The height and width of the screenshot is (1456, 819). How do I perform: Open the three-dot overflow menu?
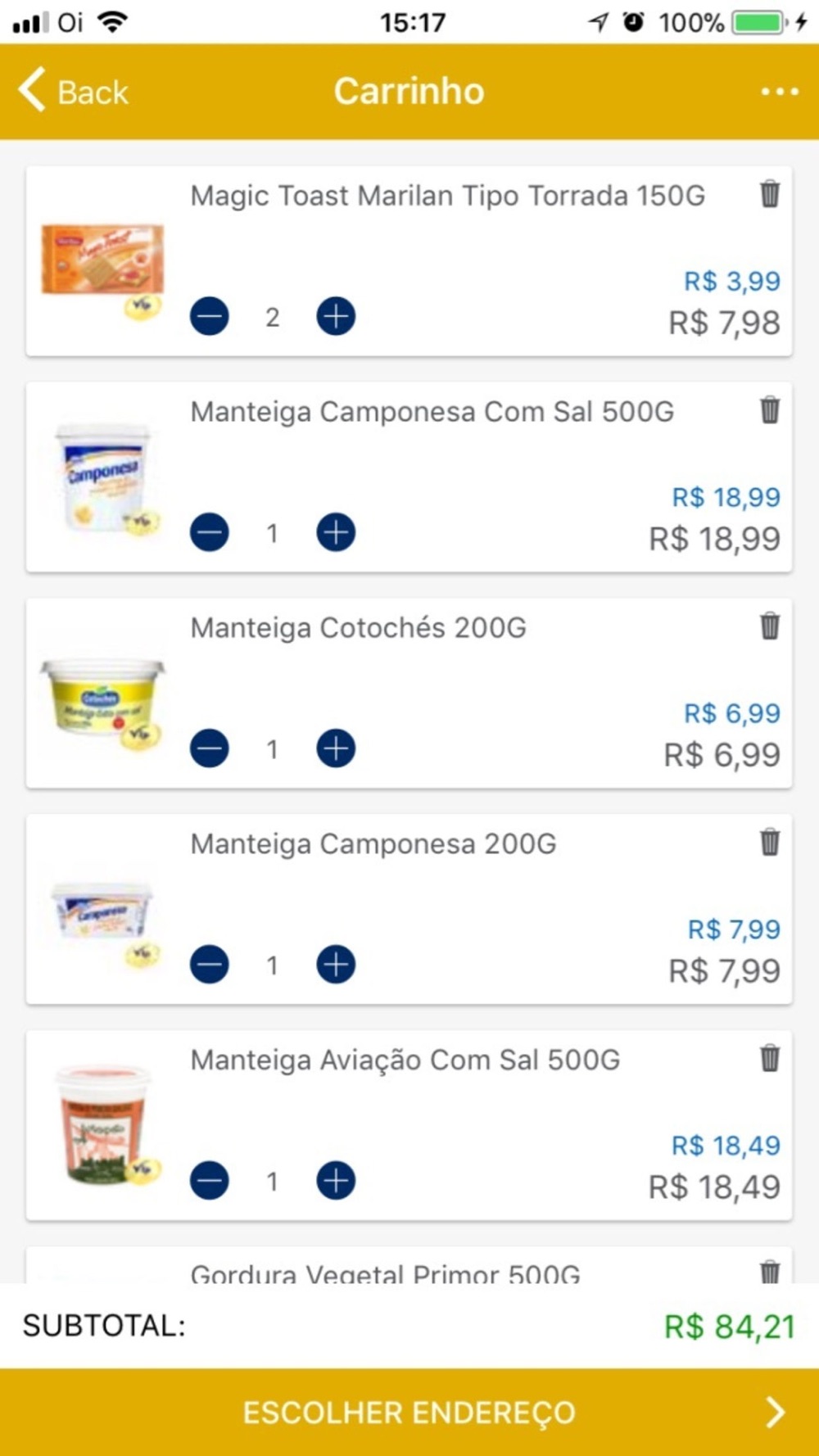779,92
